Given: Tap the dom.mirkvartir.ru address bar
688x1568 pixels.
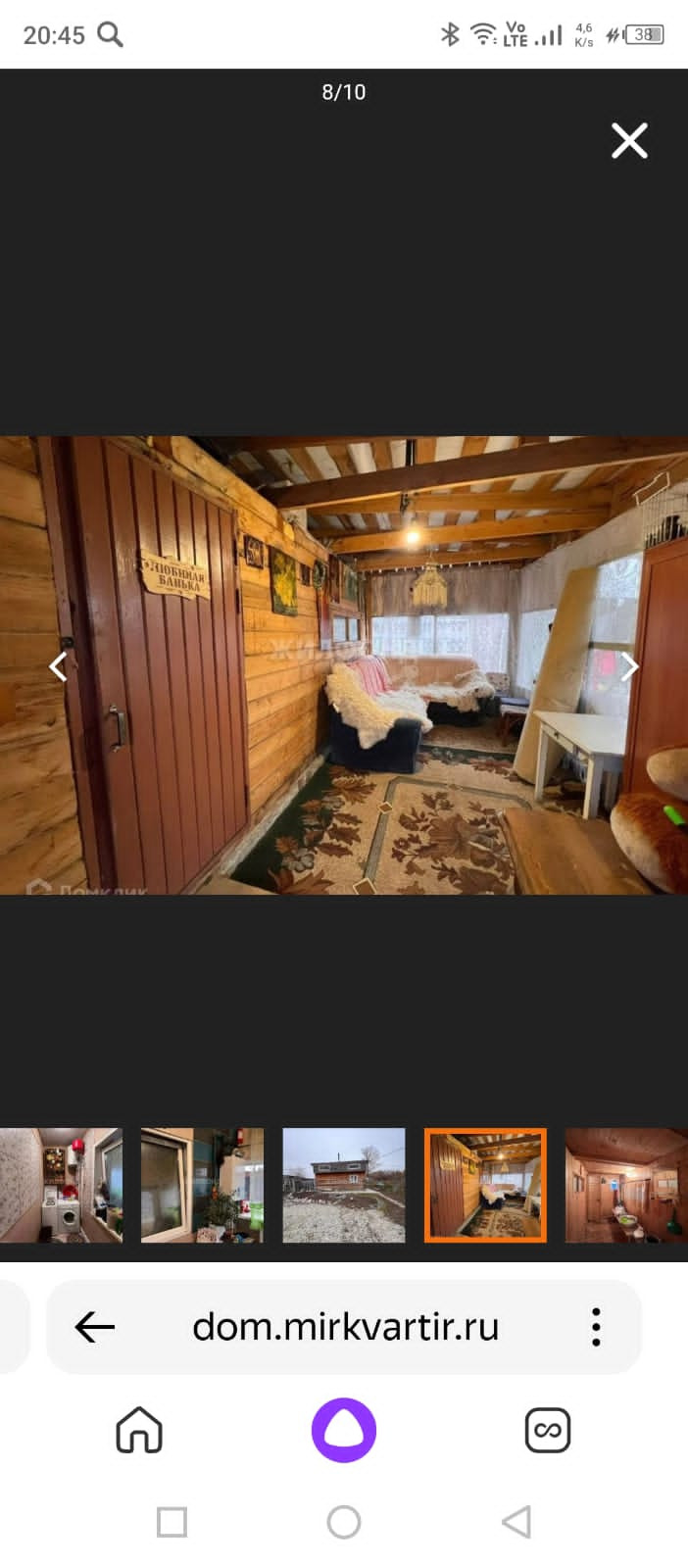Looking at the screenshot, I should tap(345, 1327).
